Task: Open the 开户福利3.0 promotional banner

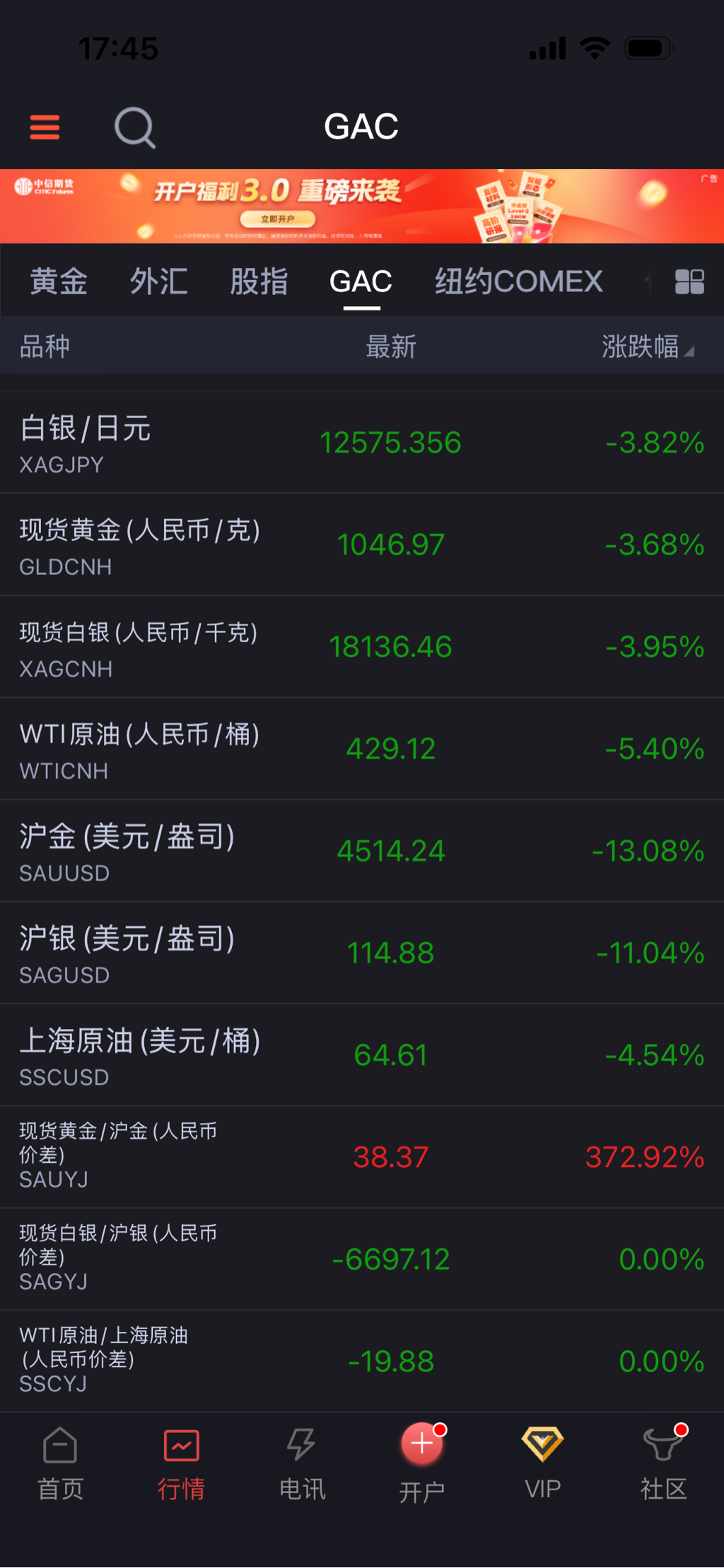Action: (362, 206)
